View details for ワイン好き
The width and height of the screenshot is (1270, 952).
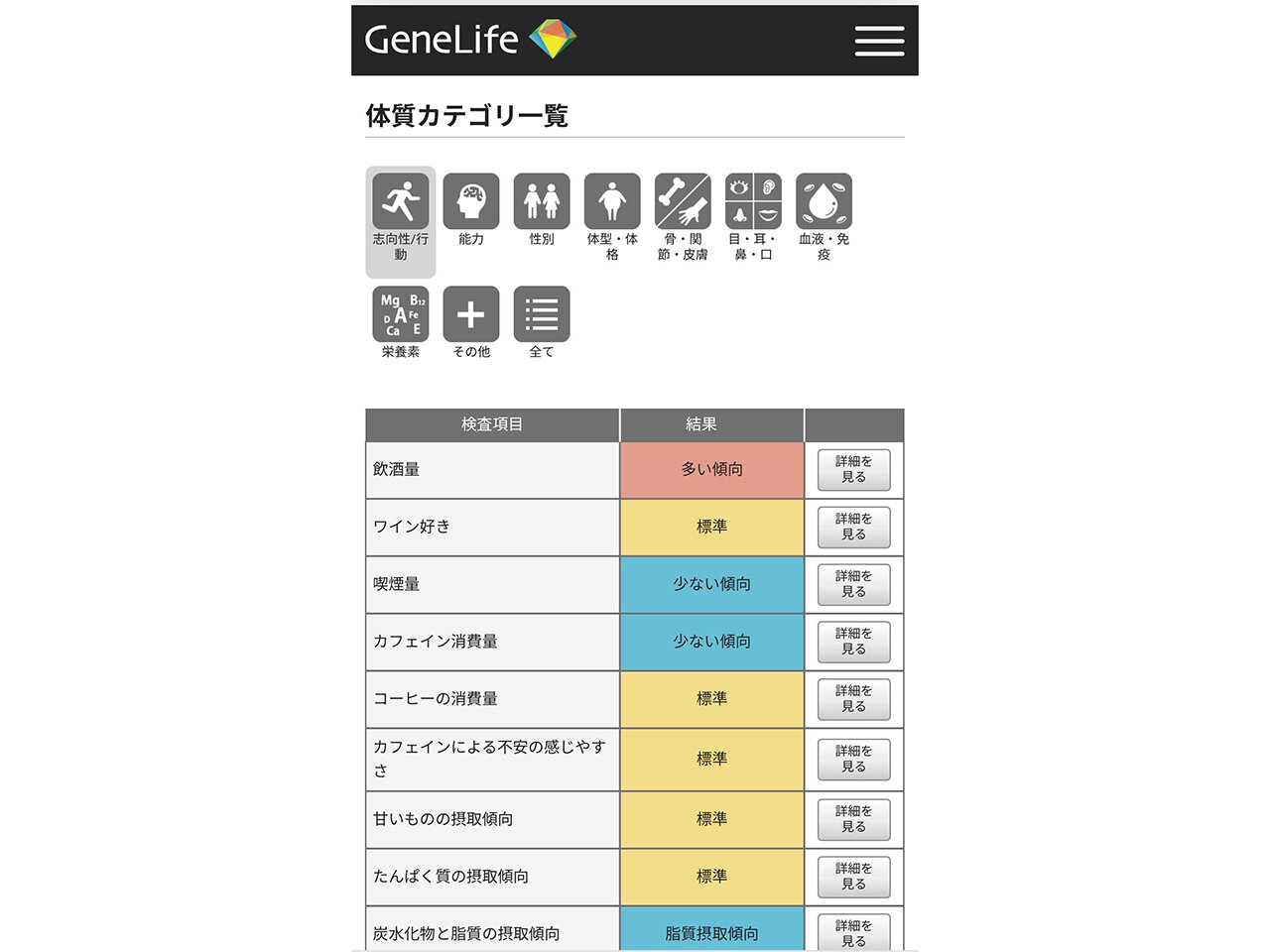853,527
